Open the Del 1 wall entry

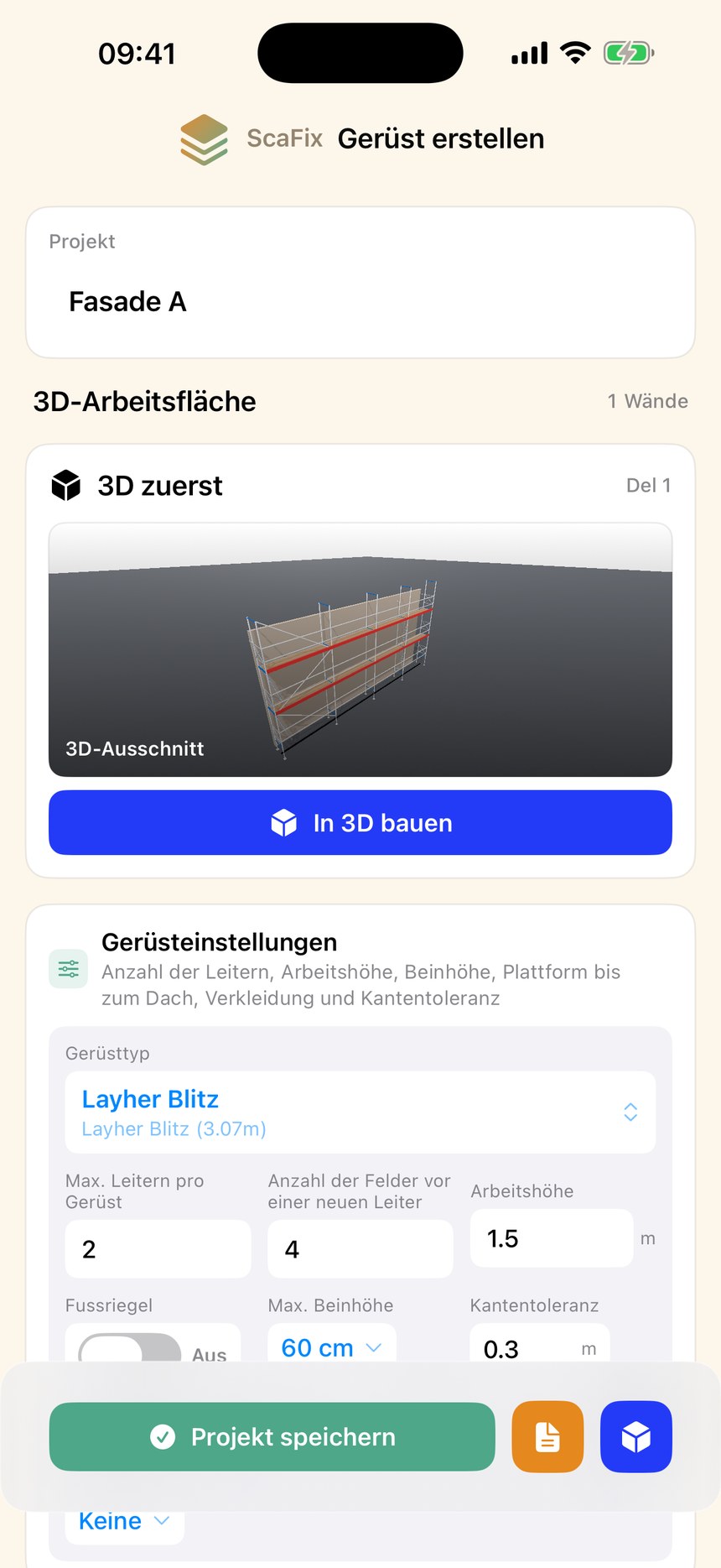coord(647,485)
